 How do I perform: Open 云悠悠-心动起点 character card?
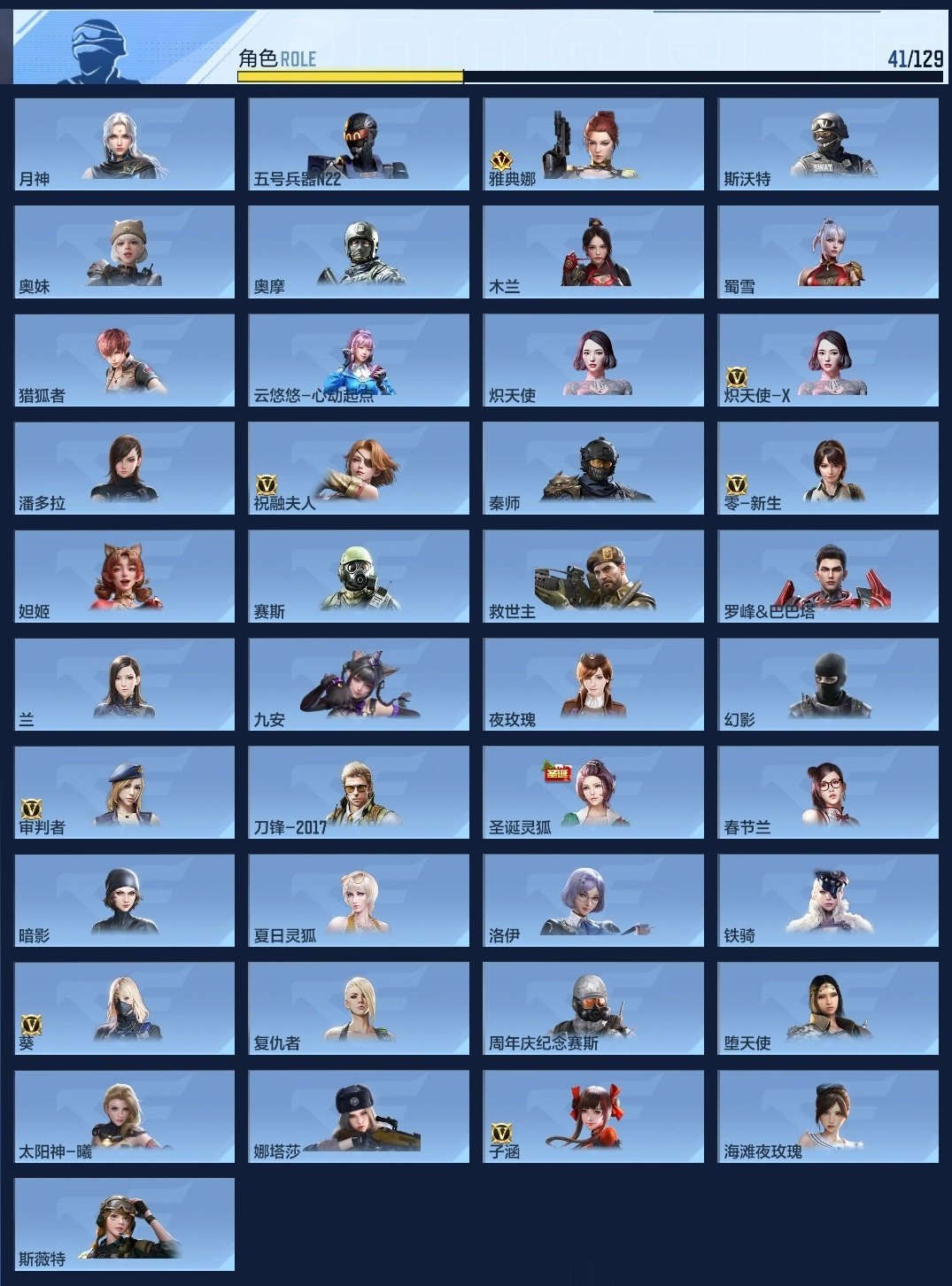coord(359,360)
